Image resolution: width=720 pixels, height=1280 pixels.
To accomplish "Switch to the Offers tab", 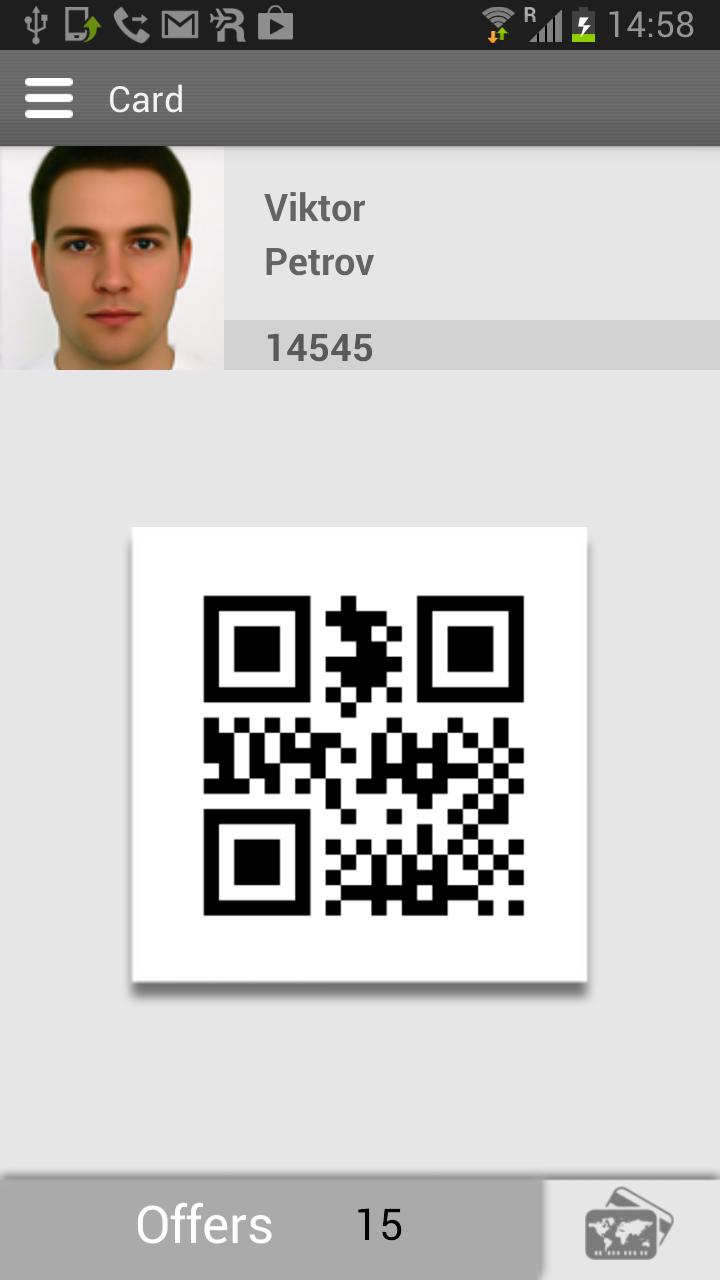I will [204, 1222].
